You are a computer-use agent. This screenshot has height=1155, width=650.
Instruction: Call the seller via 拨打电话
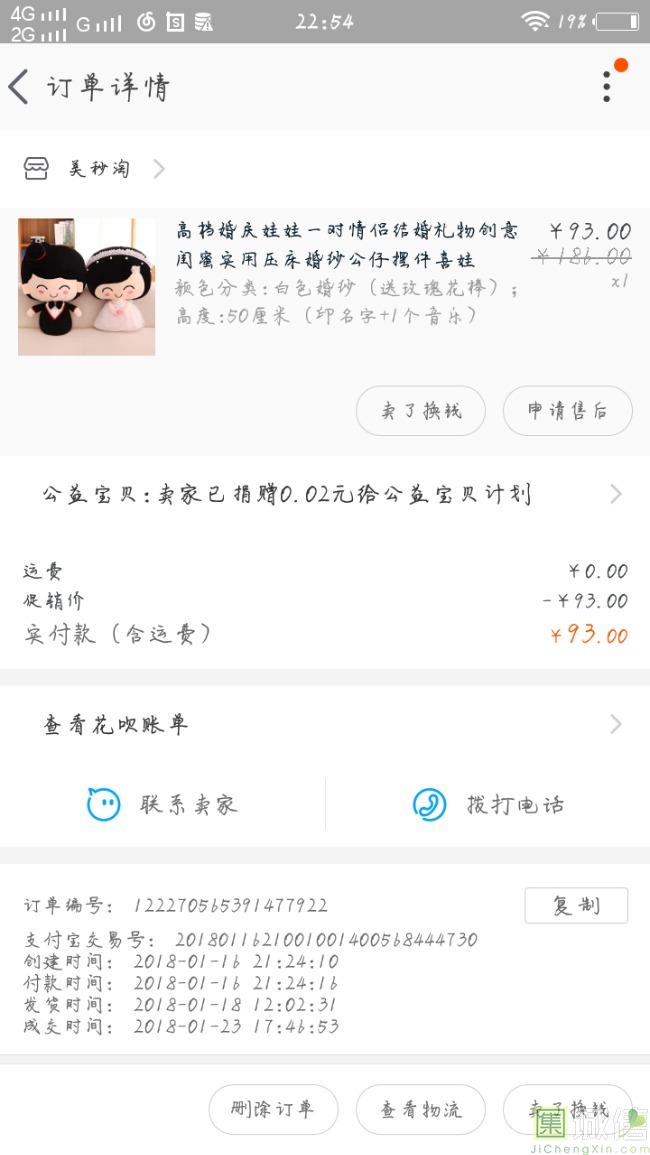(488, 804)
